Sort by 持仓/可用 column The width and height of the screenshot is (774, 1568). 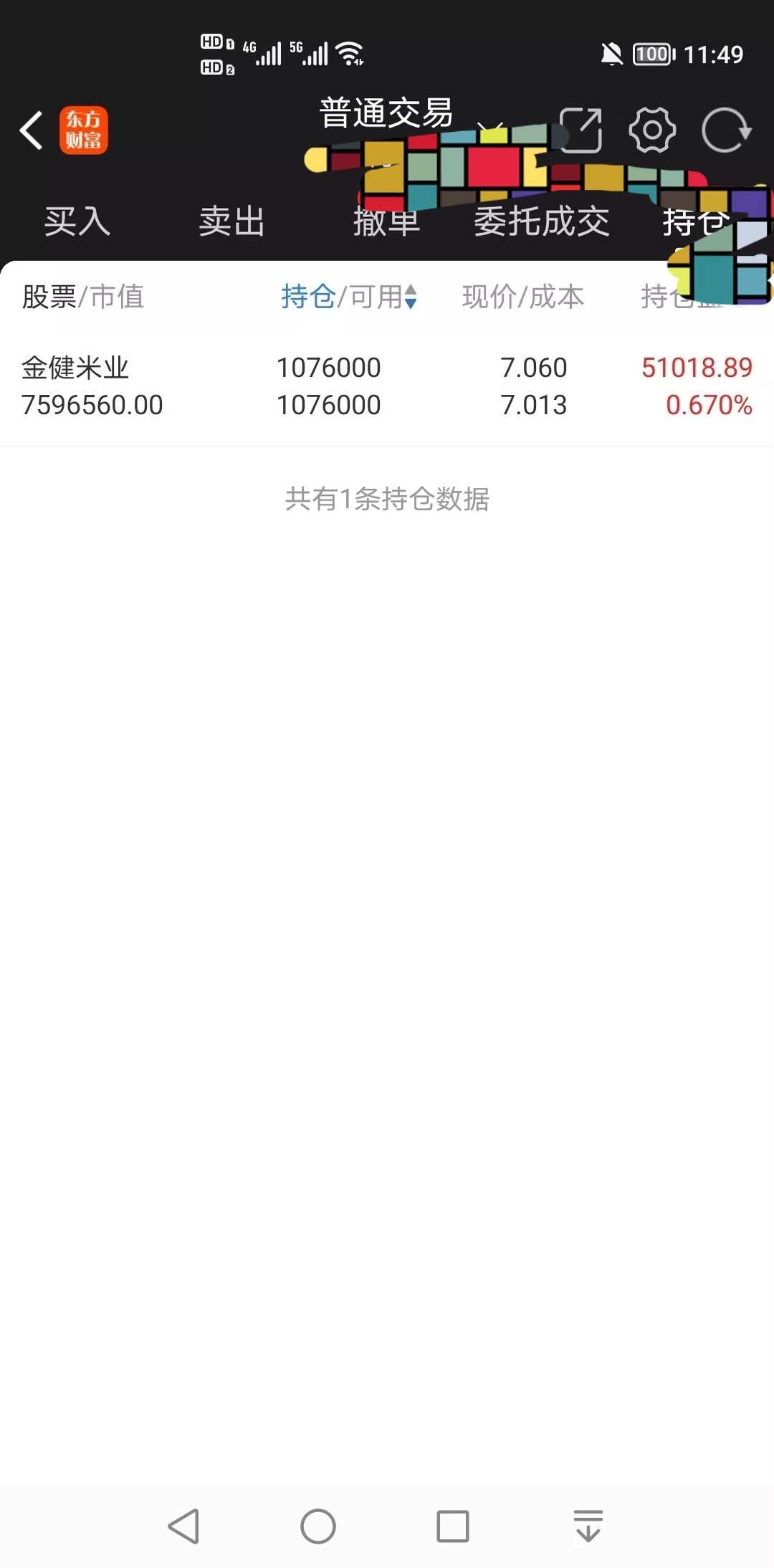(349, 297)
